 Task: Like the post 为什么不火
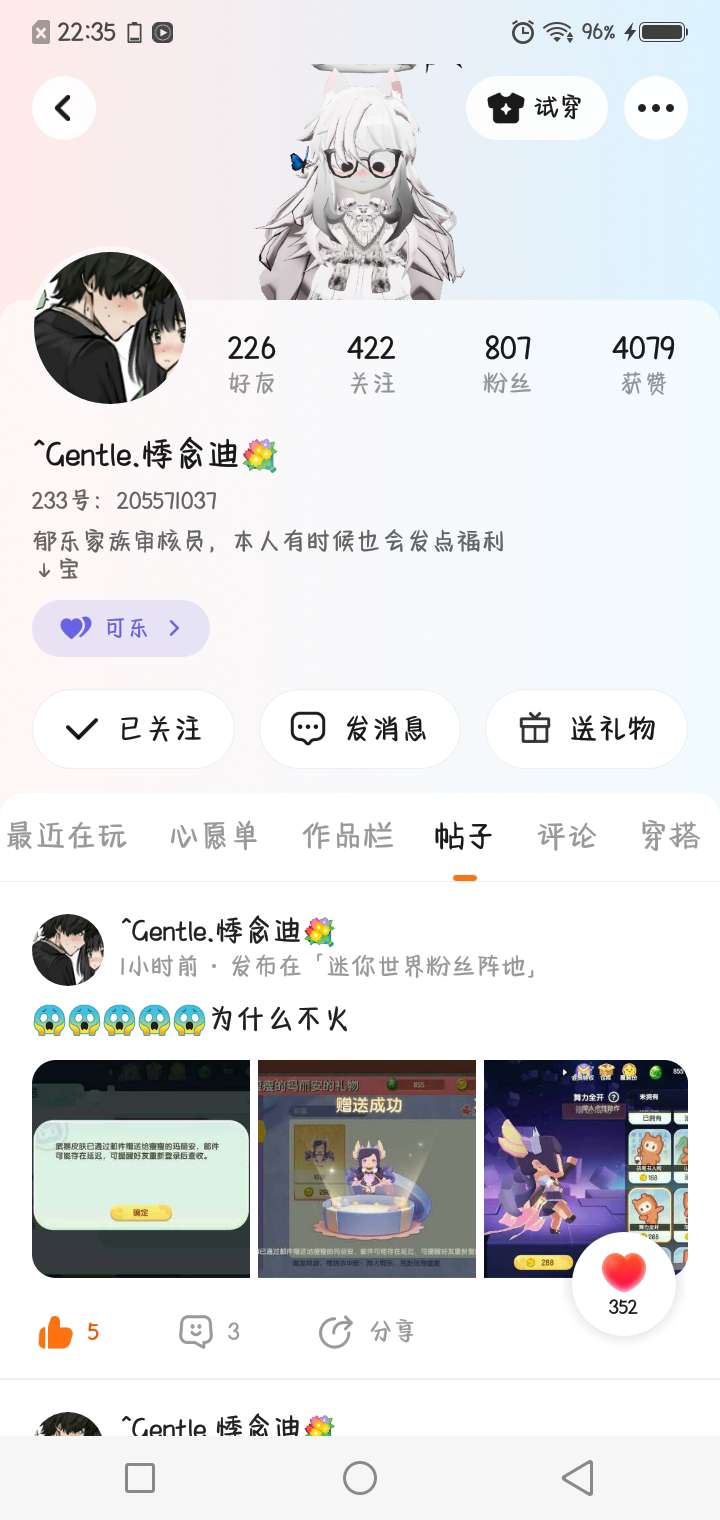click(x=57, y=1332)
